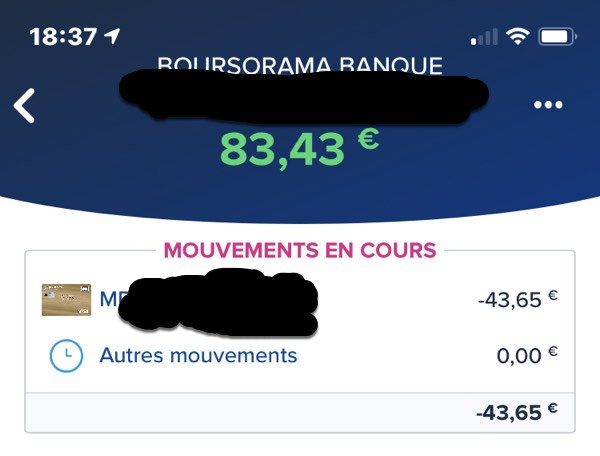Open the card movement of -43,65 €
600x456 pixels.
point(300,299)
